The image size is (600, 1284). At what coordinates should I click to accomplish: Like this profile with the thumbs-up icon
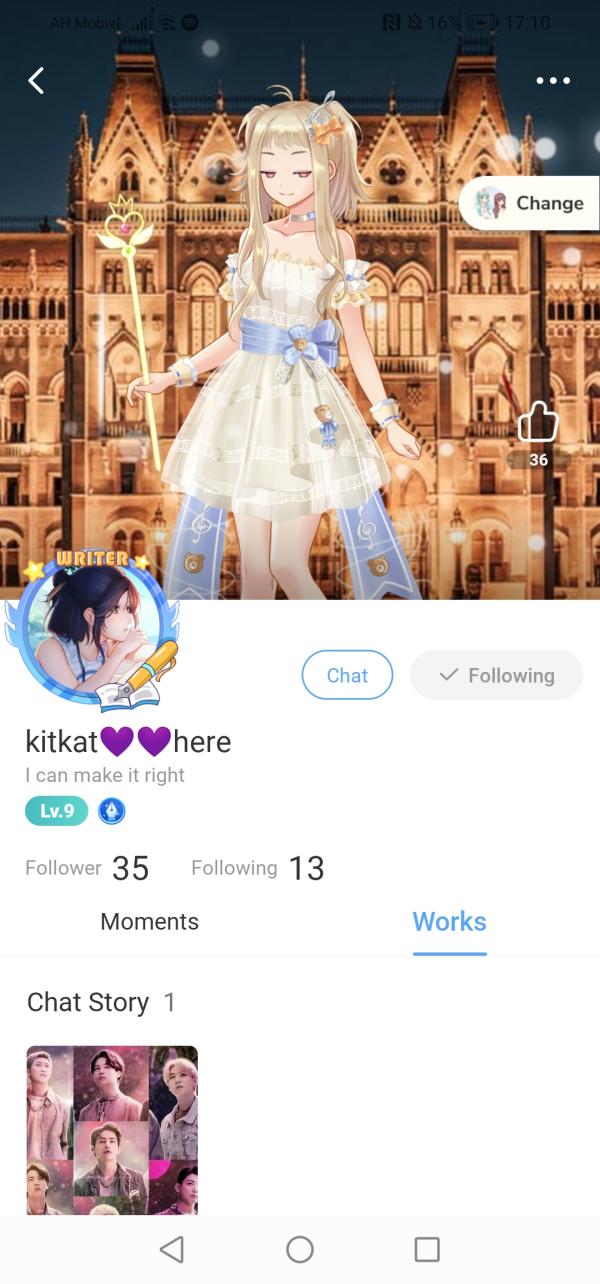[538, 421]
